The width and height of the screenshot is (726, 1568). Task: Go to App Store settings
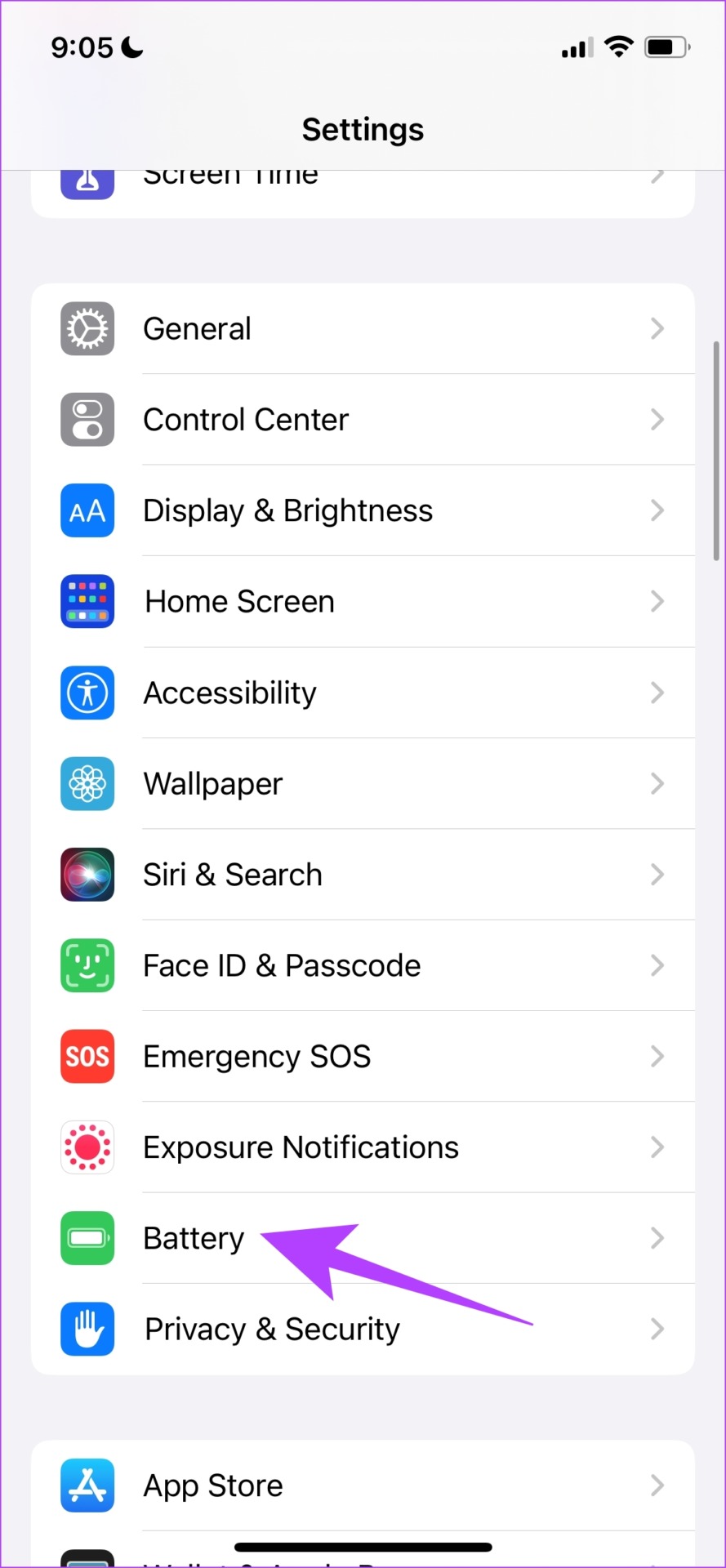pyautogui.click(x=363, y=1486)
